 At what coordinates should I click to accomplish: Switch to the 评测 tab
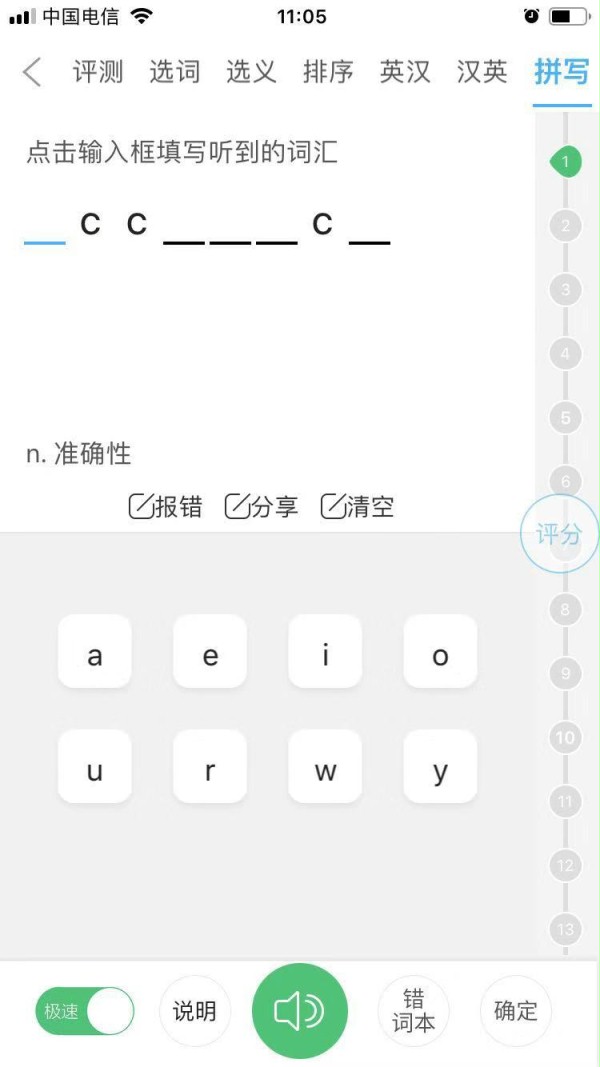(98, 72)
